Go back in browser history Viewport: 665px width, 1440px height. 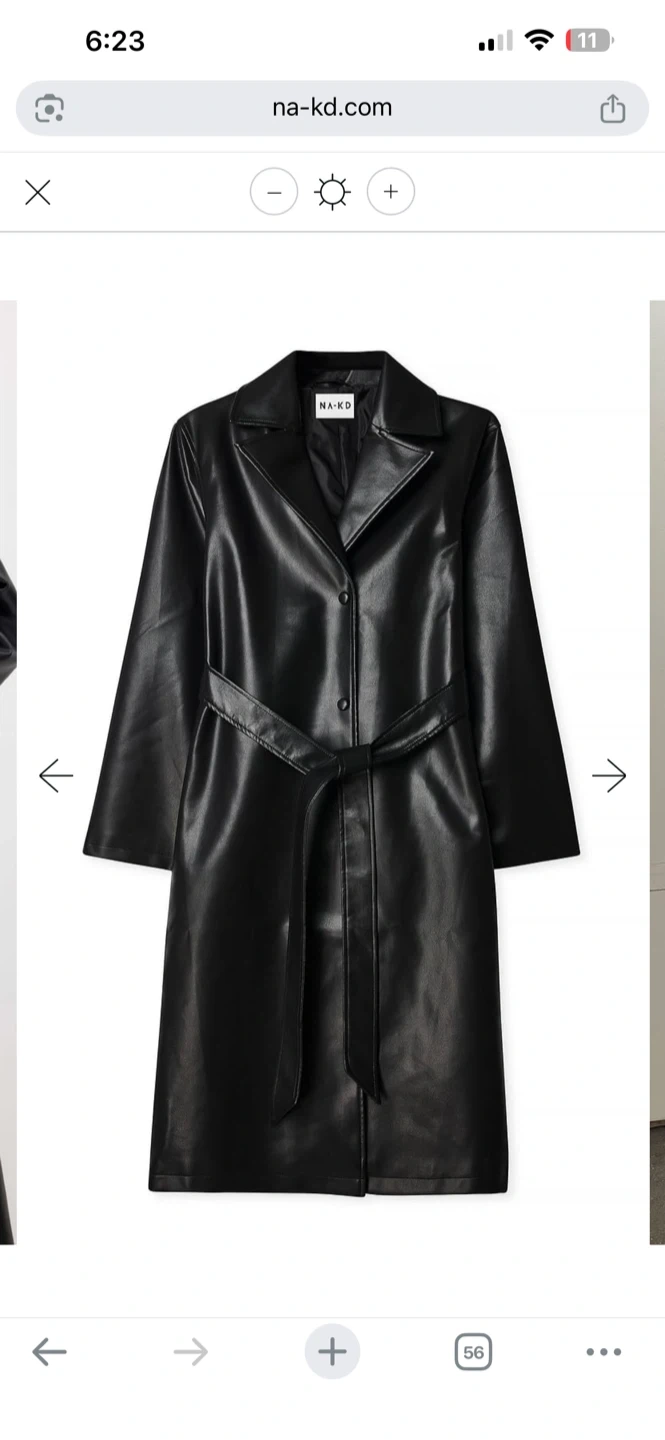point(49,1353)
